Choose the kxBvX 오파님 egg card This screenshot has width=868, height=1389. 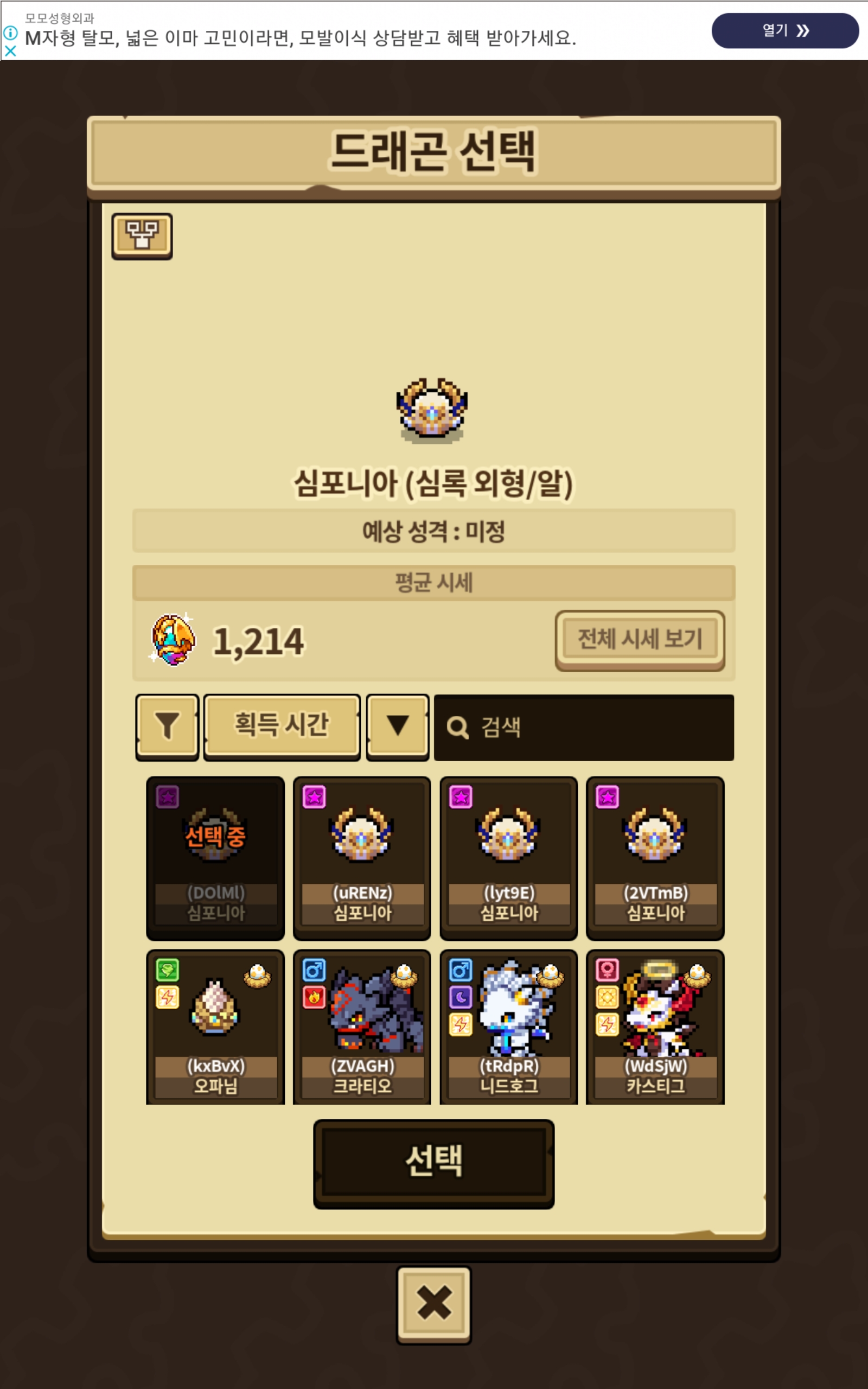[215, 1028]
